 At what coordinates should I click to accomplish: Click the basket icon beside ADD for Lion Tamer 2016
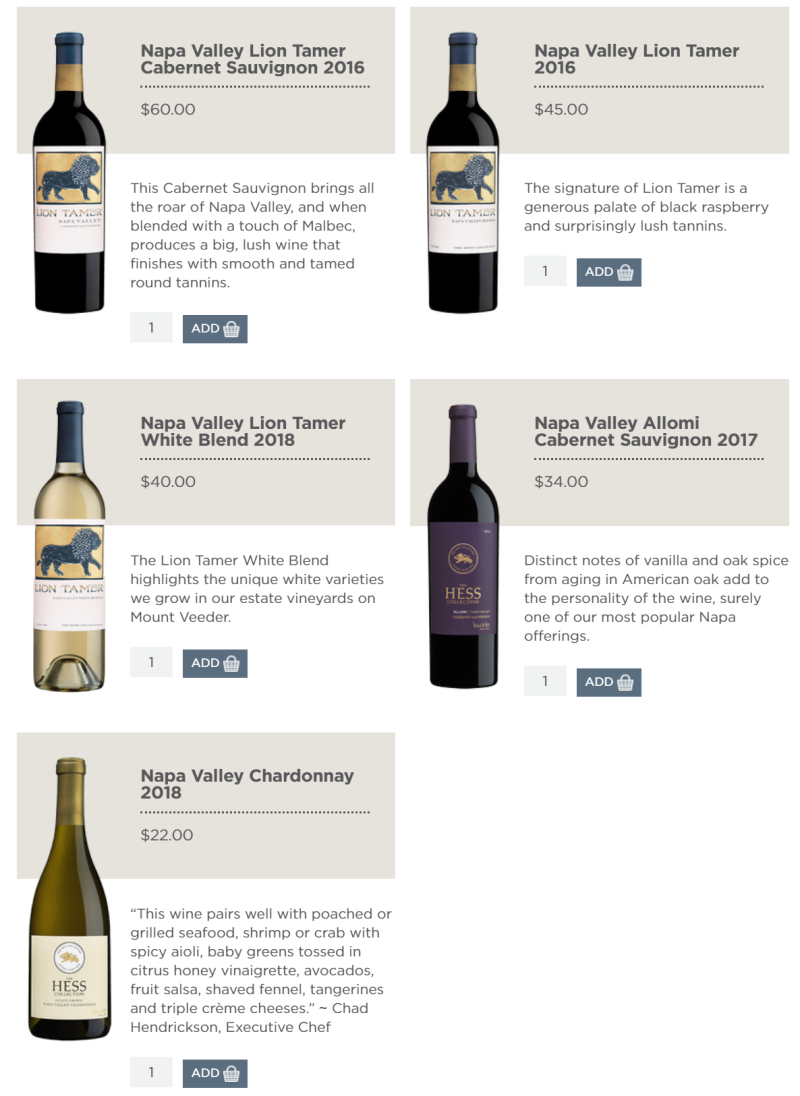[x=626, y=271]
